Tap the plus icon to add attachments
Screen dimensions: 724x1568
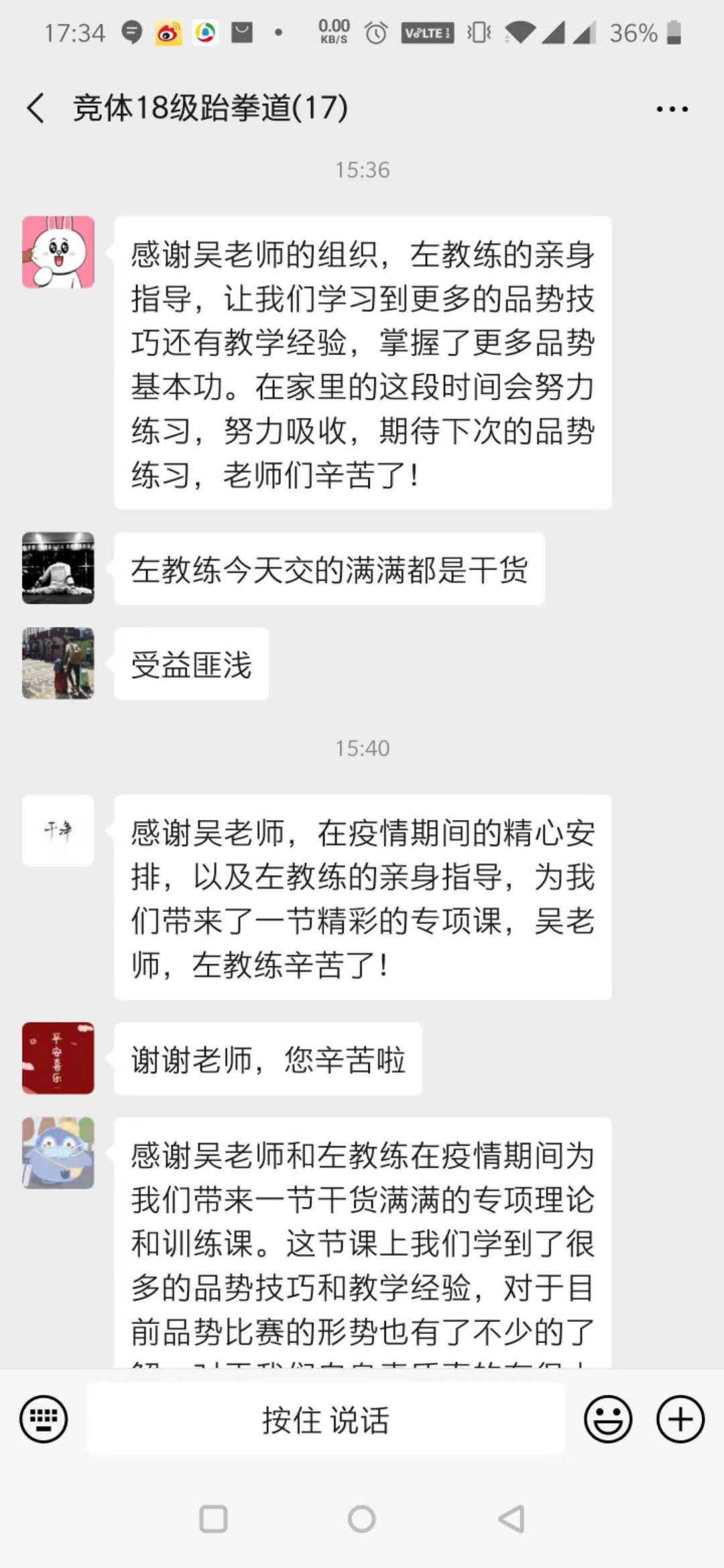coord(680,1419)
